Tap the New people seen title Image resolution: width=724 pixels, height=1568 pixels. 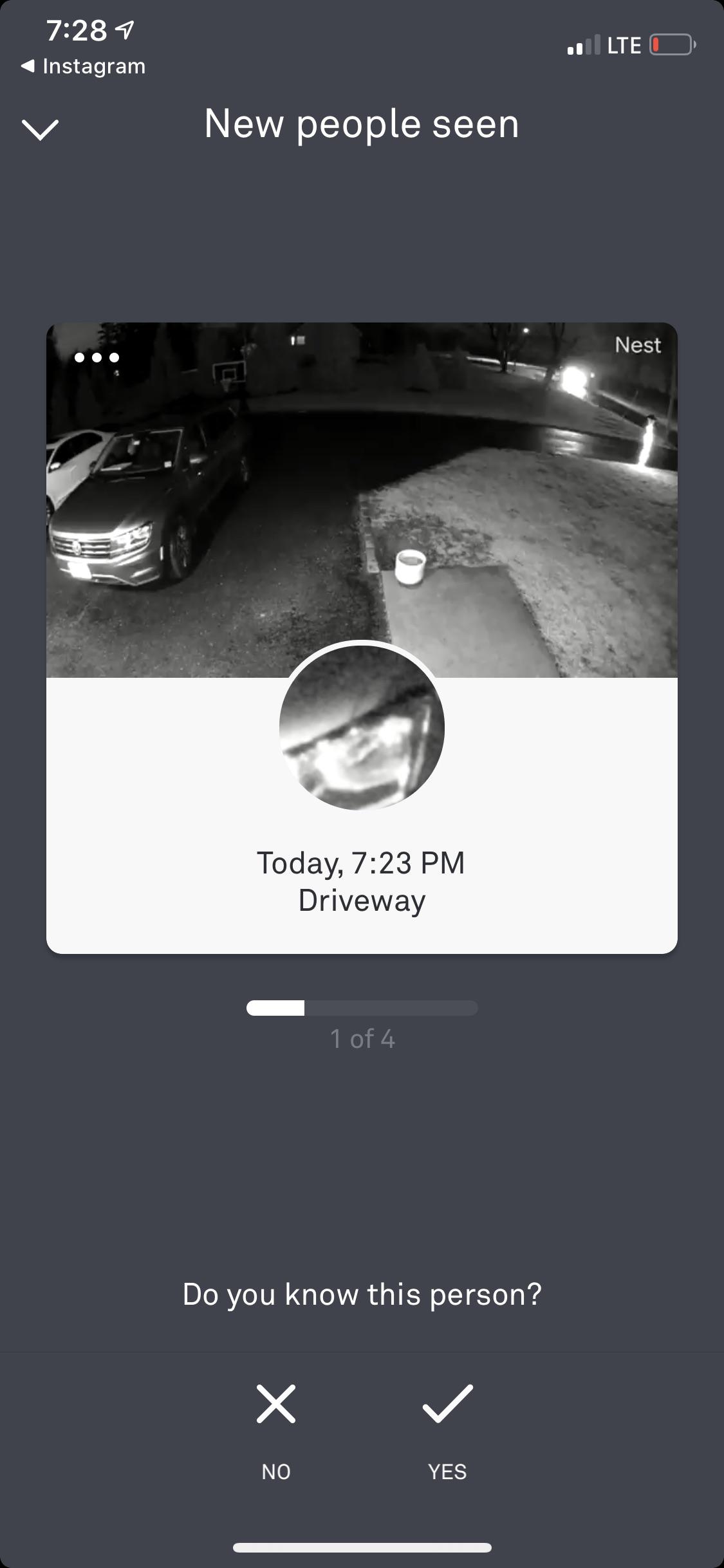pyautogui.click(x=362, y=125)
